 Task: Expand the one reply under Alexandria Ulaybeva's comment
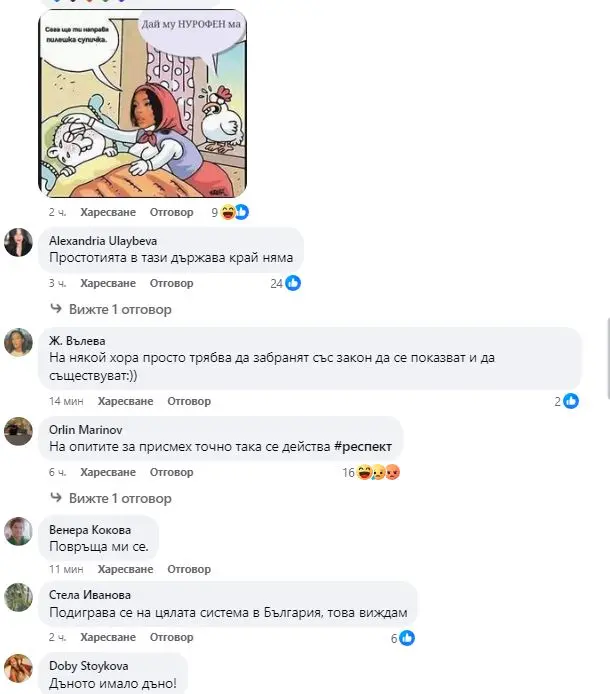click(x=120, y=309)
